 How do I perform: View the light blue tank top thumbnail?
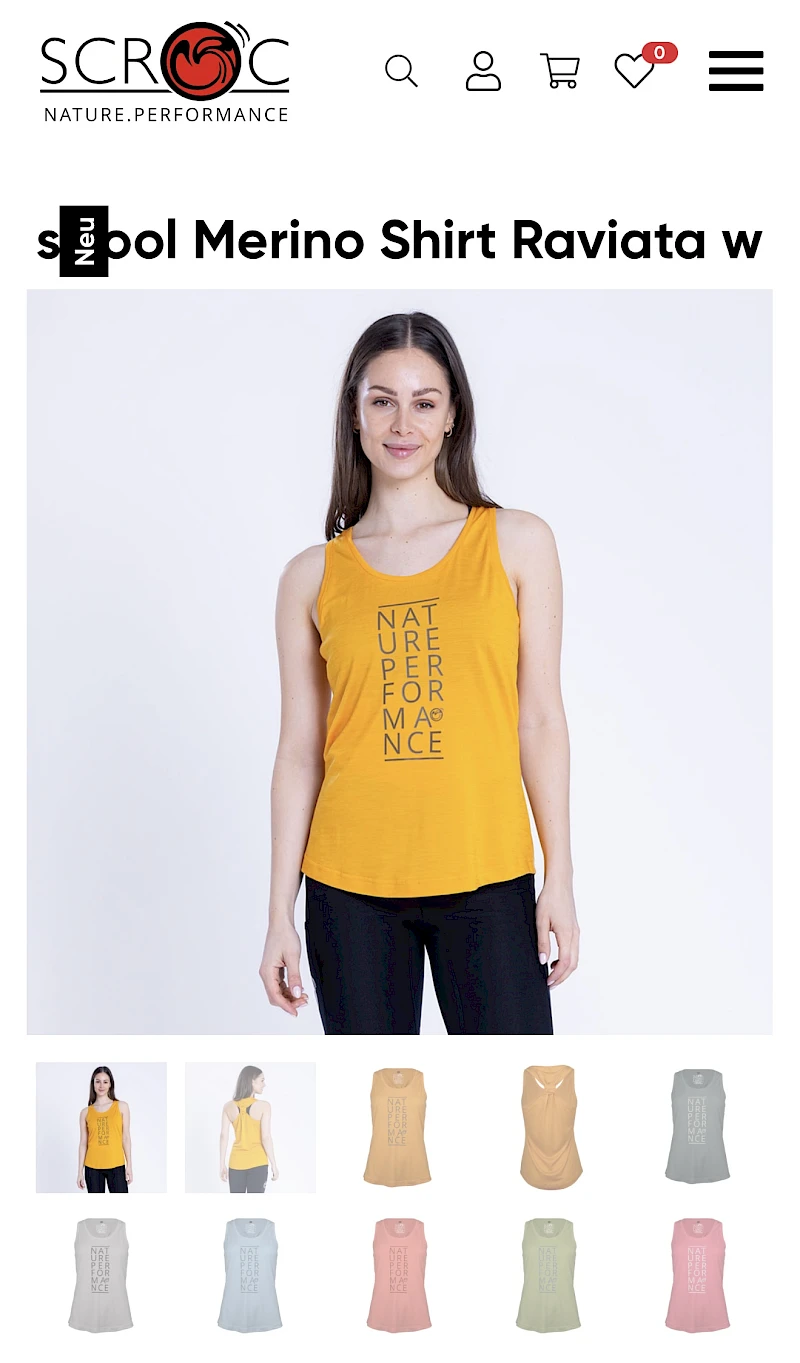click(x=250, y=1275)
